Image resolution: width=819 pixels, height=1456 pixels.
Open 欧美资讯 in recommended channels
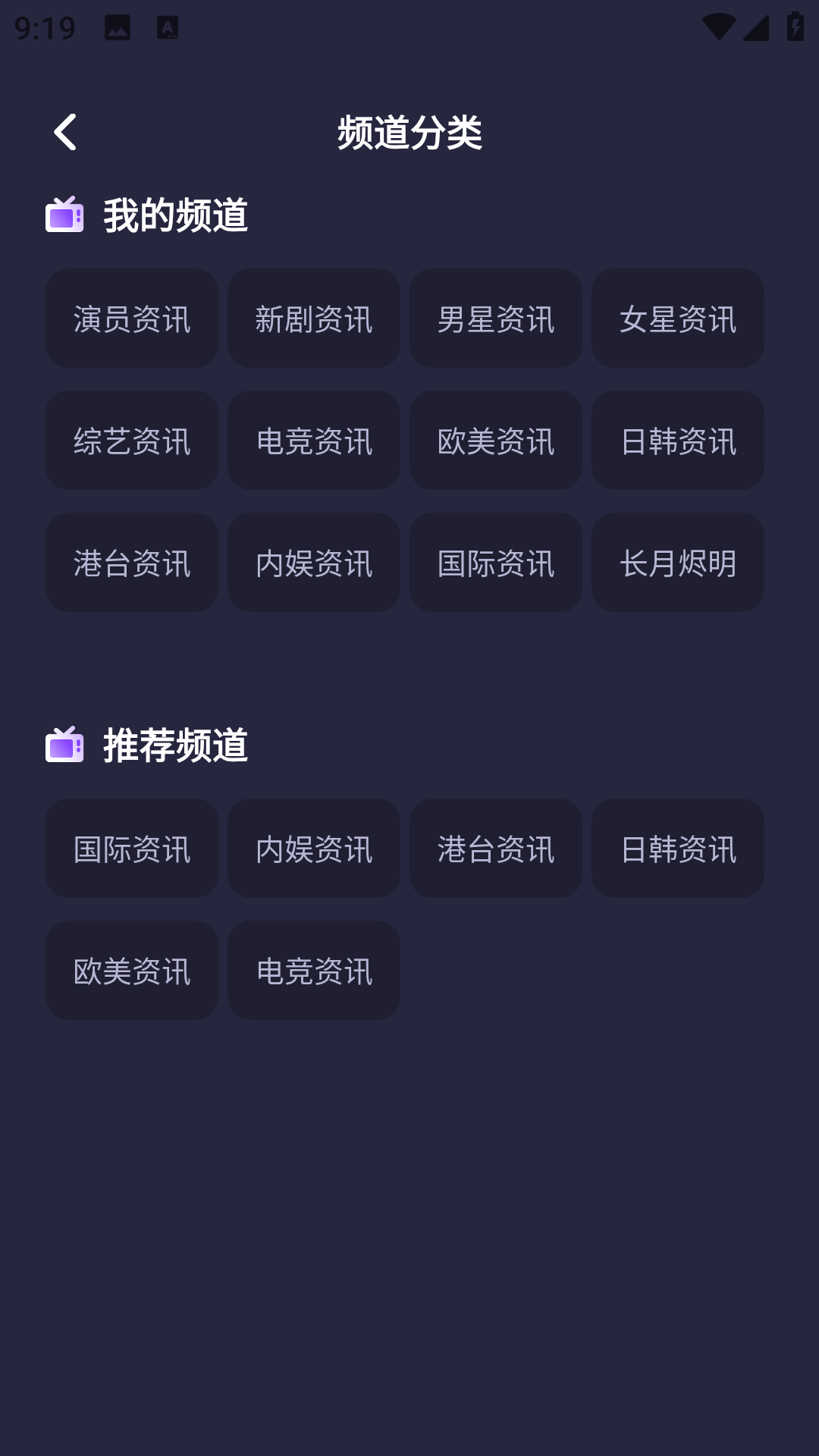click(x=131, y=971)
